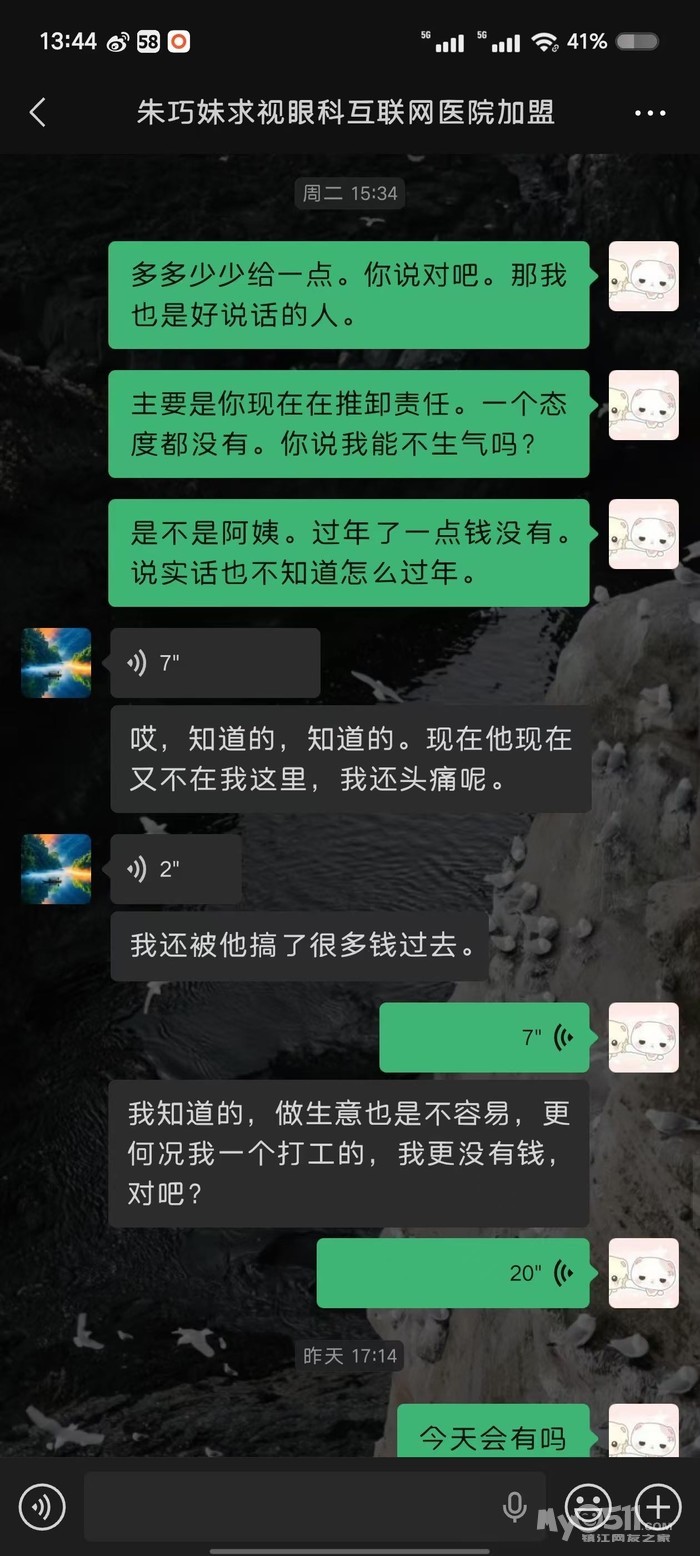This screenshot has width=700, height=1556.
Task: Open the emoji picker
Action: coord(588,1507)
